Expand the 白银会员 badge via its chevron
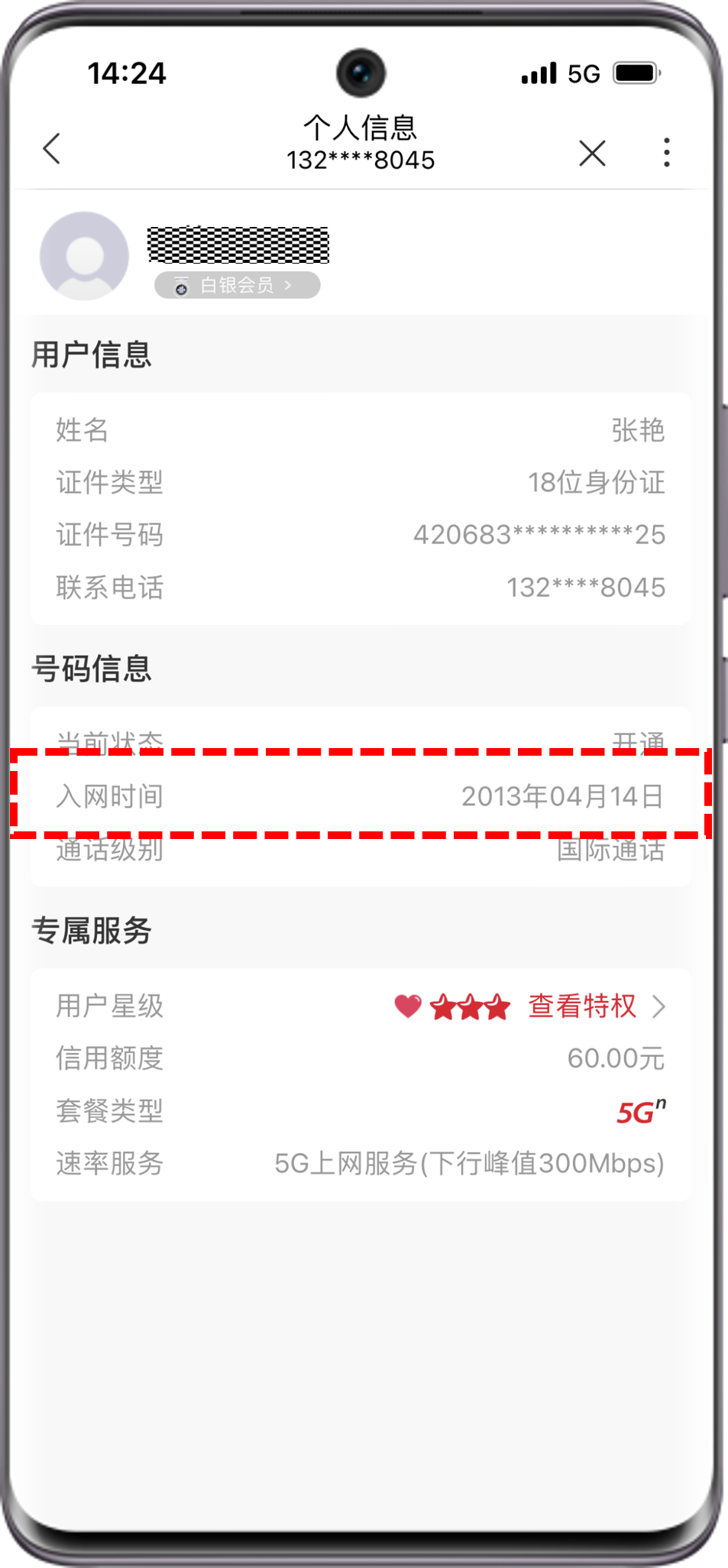This screenshot has height=1568, width=728. 288,285
